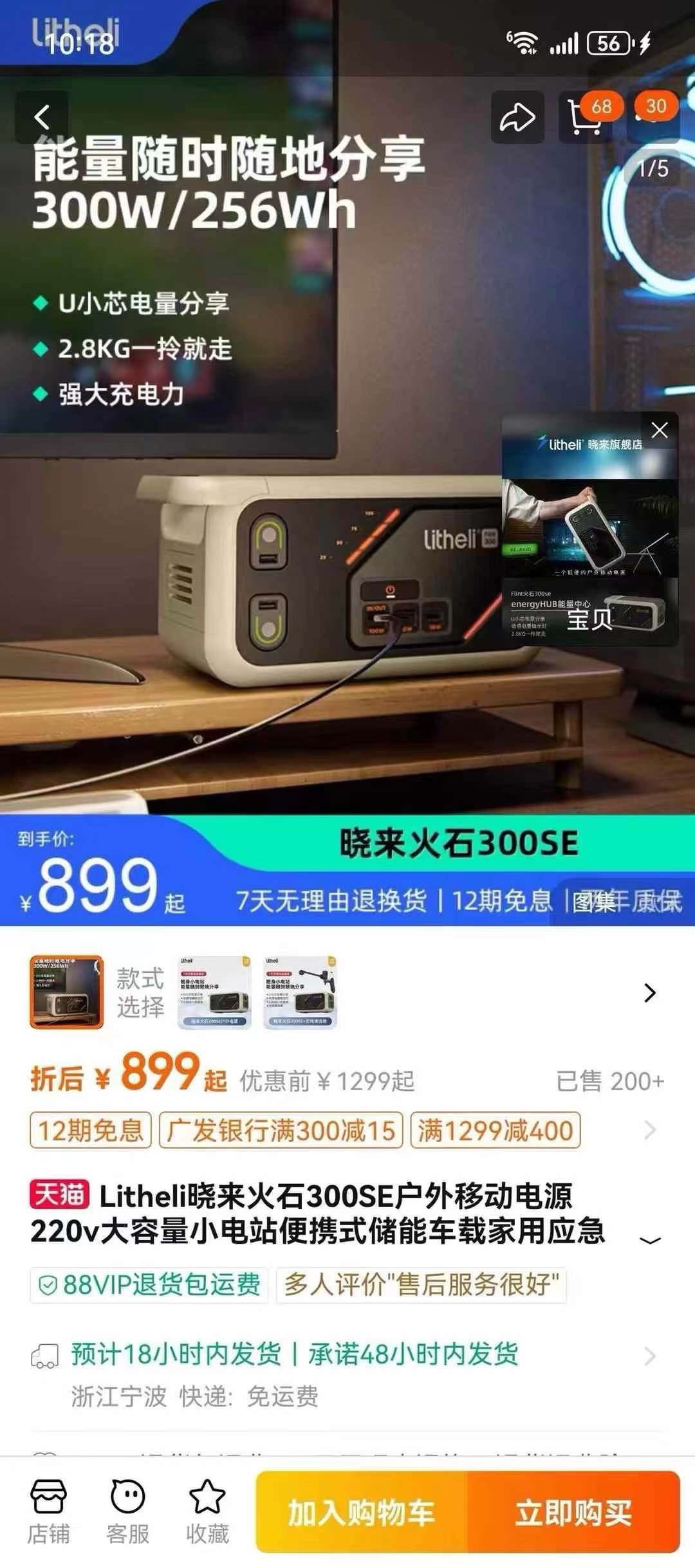Expand the full product title
The height and width of the screenshot is (1568, 695).
click(x=650, y=1239)
